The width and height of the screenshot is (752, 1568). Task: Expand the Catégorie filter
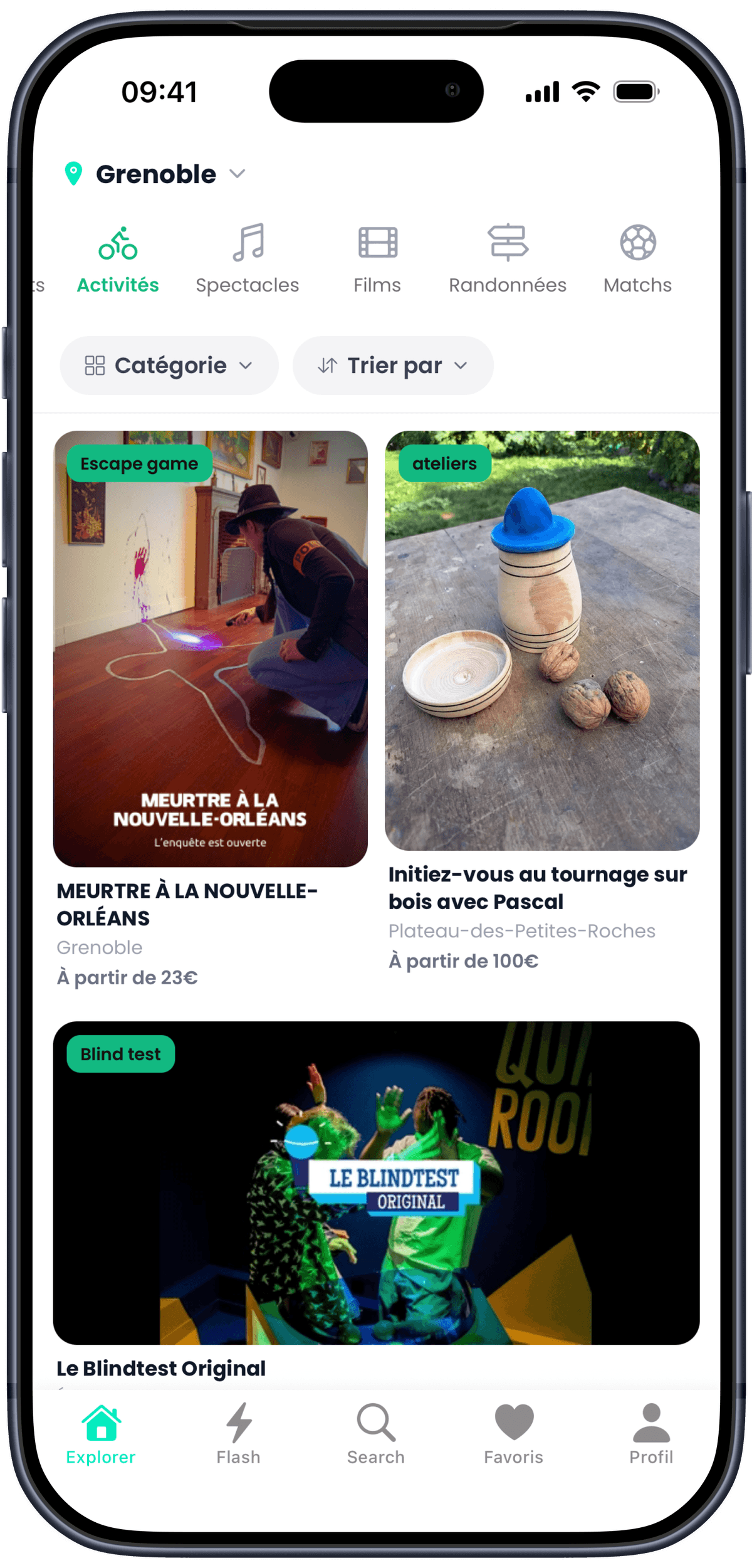(x=169, y=366)
